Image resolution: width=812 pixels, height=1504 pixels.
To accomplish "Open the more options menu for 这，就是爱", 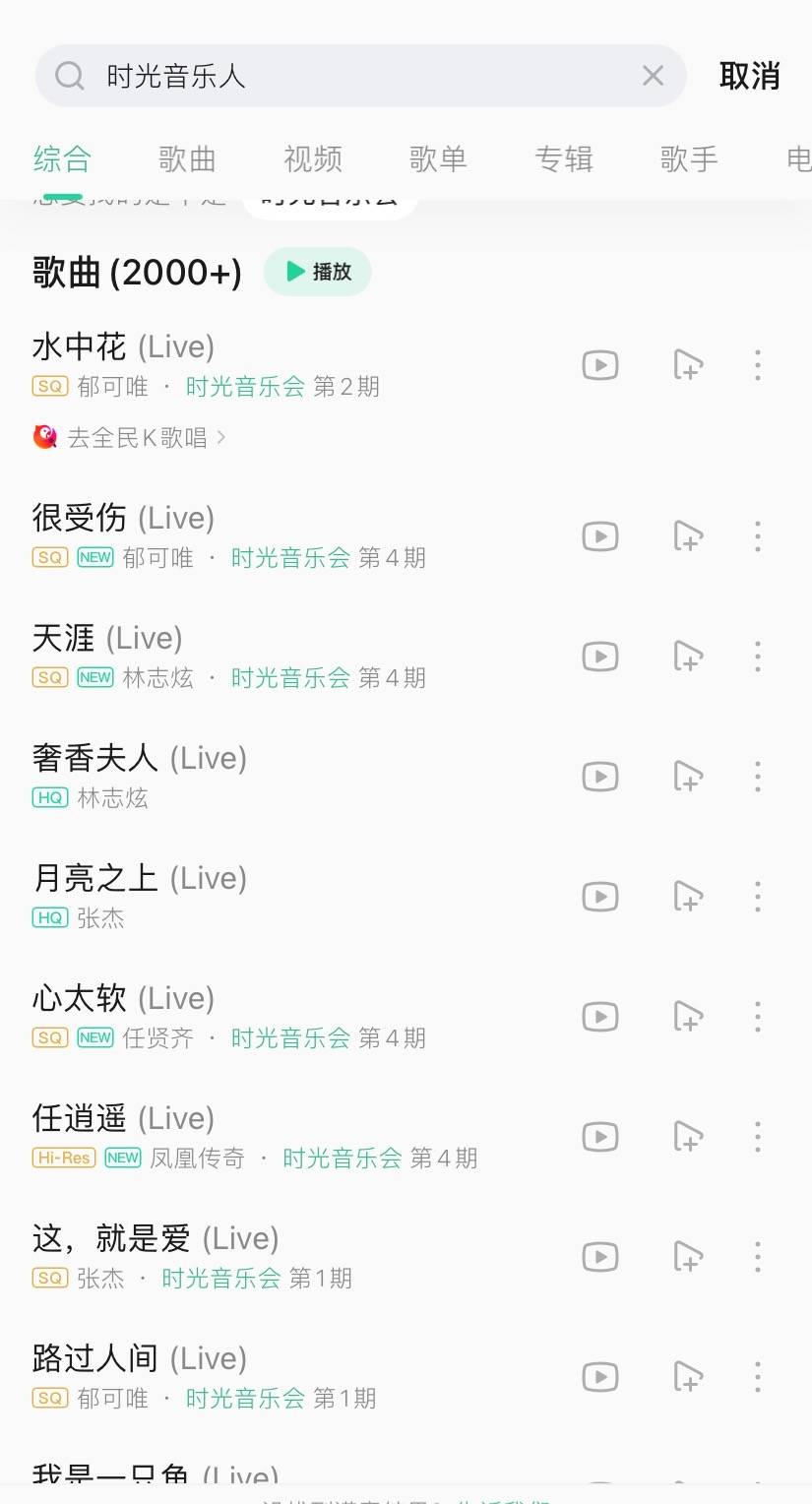I will [x=757, y=1256].
